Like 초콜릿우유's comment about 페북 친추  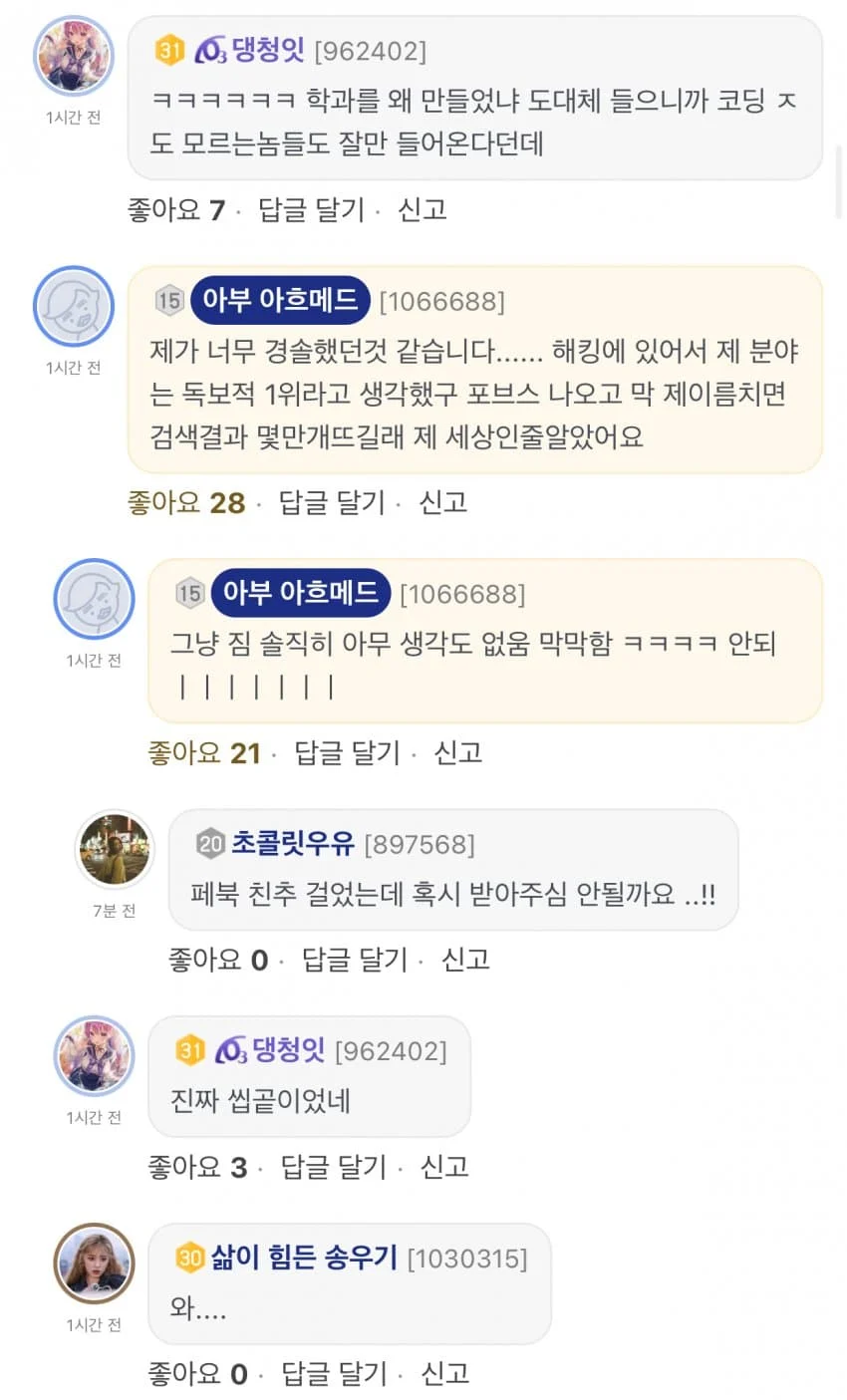[217, 960]
